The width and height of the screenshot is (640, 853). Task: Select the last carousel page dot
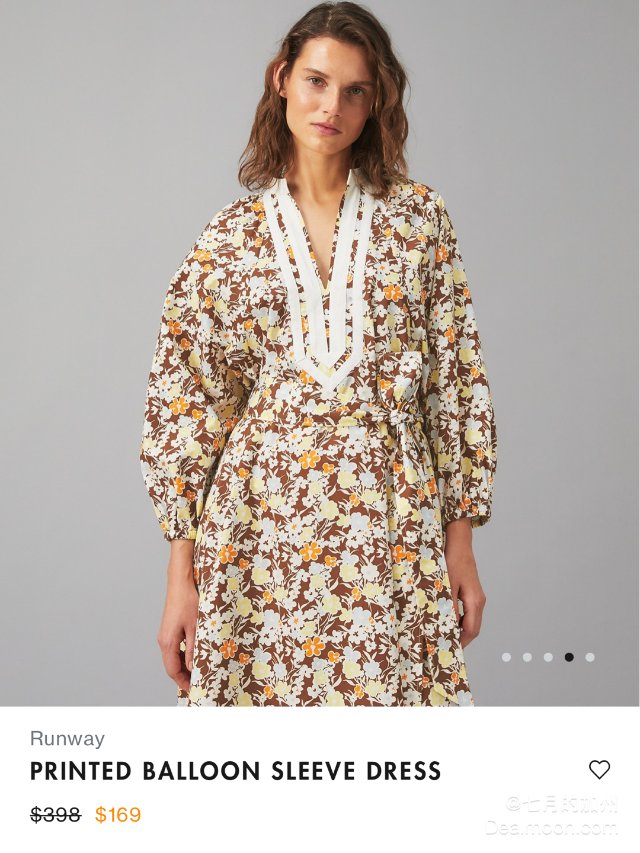tap(590, 657)
